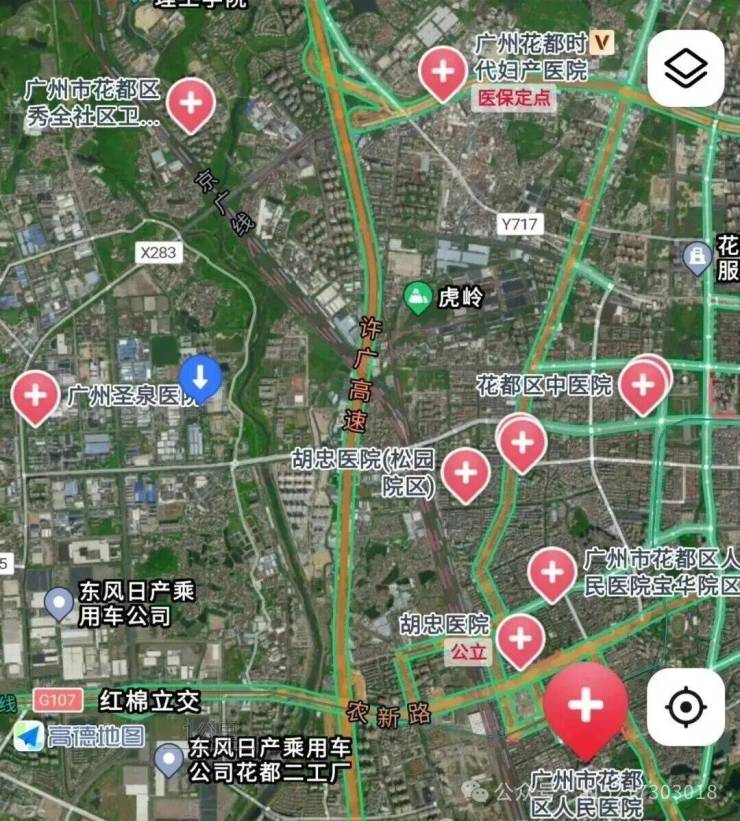The image size is (740, 821).
Task: Open the 广州圣泉医院 marker
Action: pyautogui.click(x=35, y=394)
